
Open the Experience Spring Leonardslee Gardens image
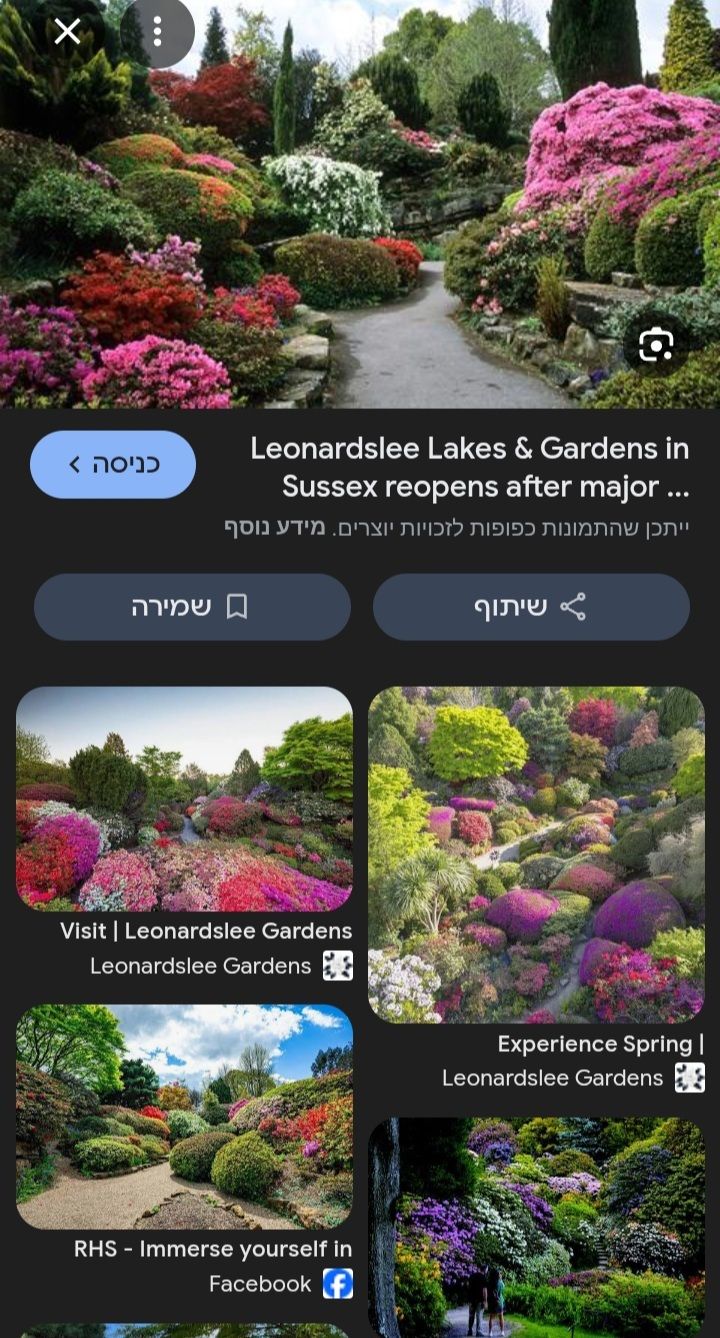click(x=536, y=854)
